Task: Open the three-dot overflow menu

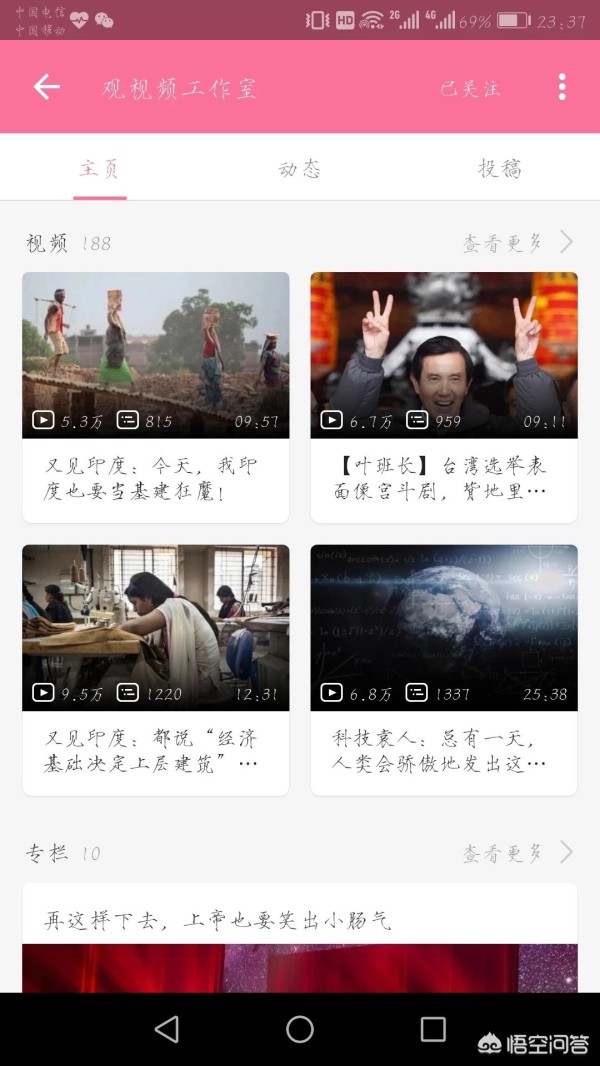Action: pyautogui.click(x=562, y=87)
